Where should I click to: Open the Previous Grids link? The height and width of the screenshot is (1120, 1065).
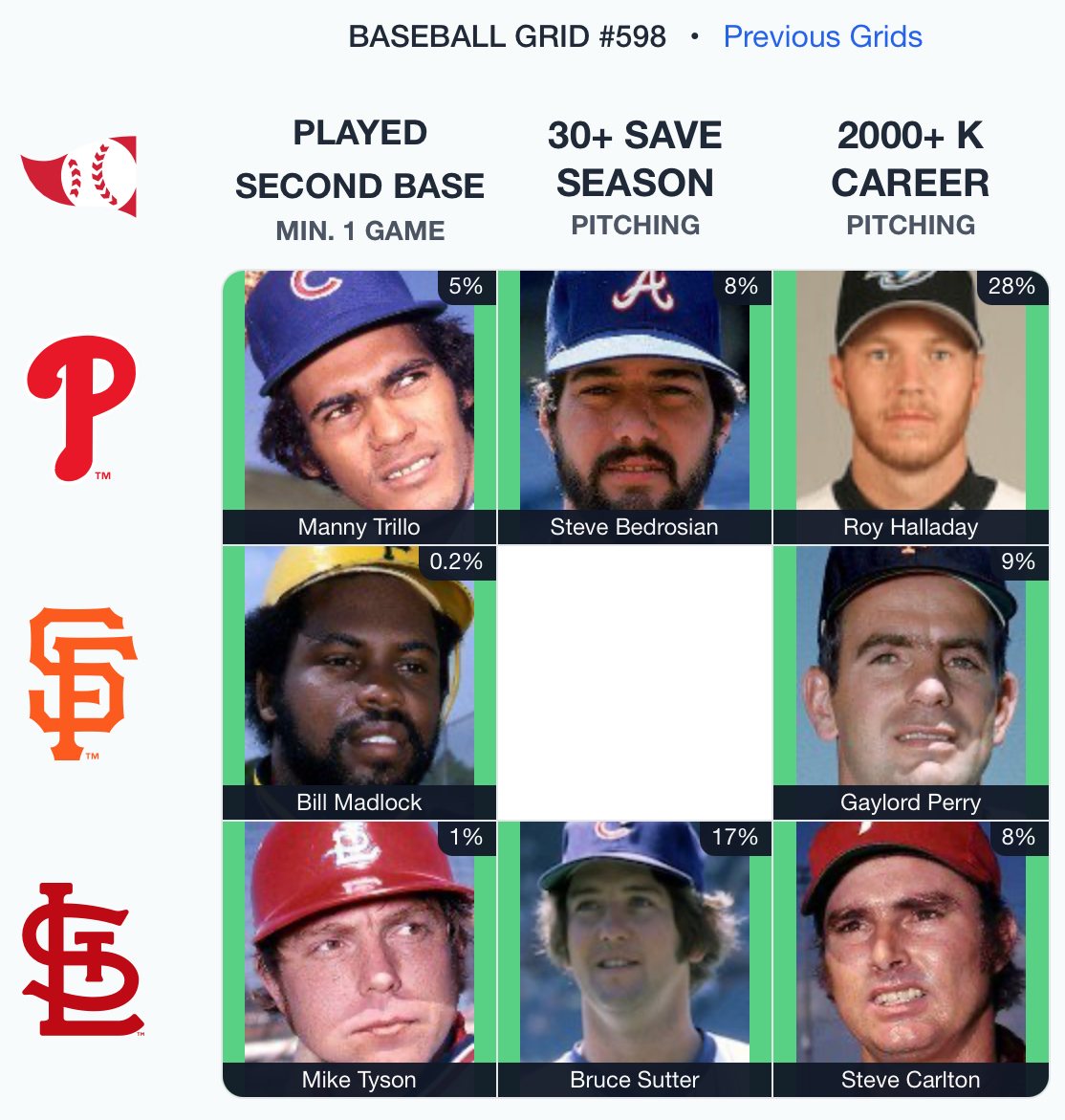tap(822, 36)
